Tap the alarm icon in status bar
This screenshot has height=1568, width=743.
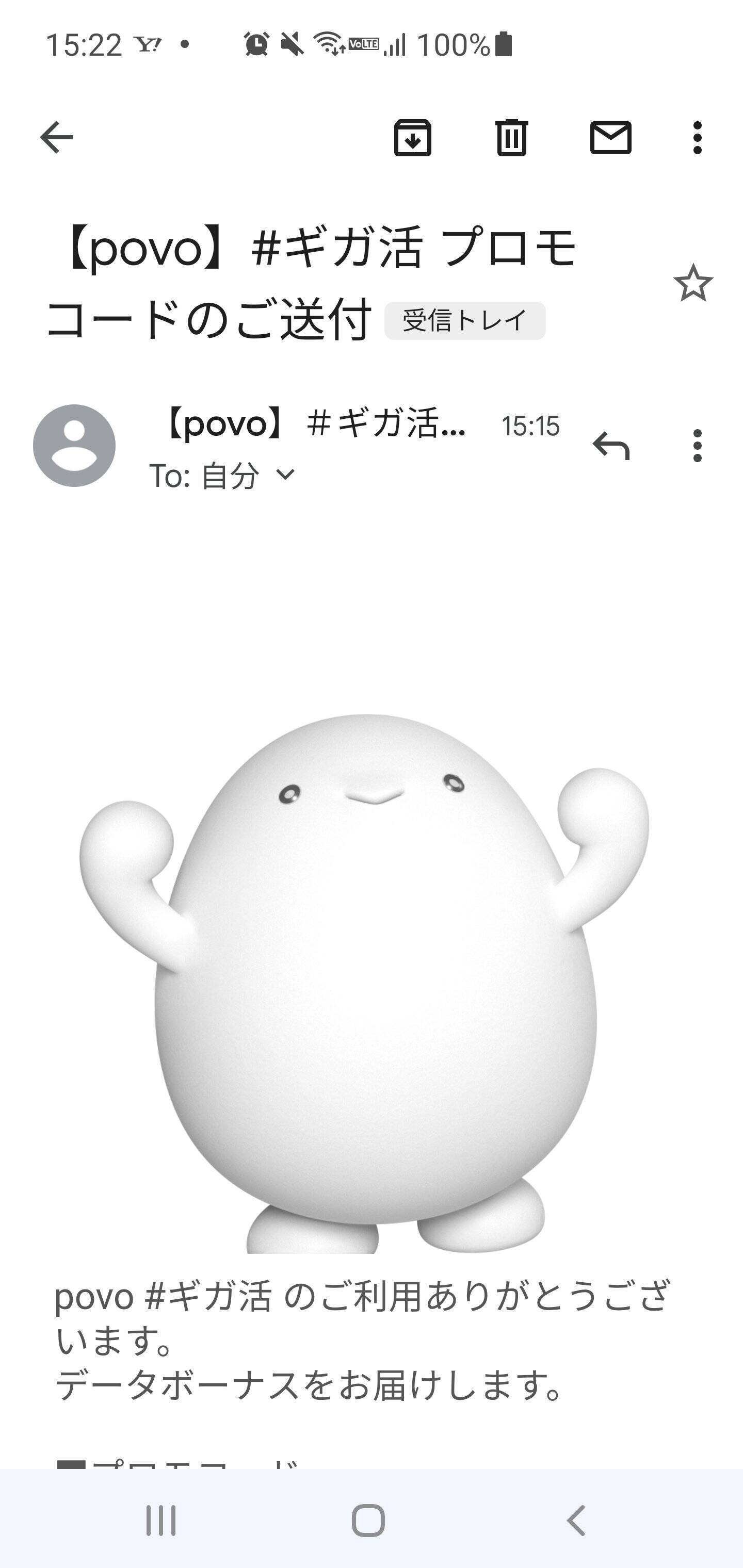coord(257,44)
